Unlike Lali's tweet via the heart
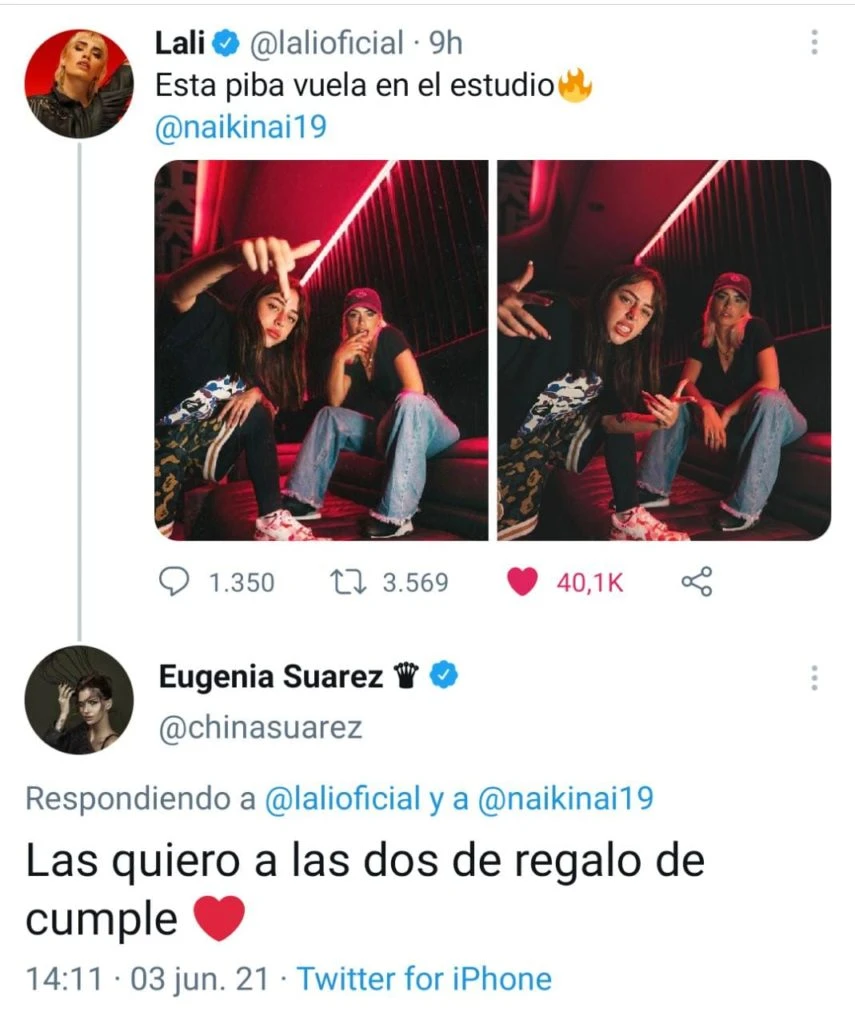The width and height of the screenshot is (855, 1024). point(523,582)
